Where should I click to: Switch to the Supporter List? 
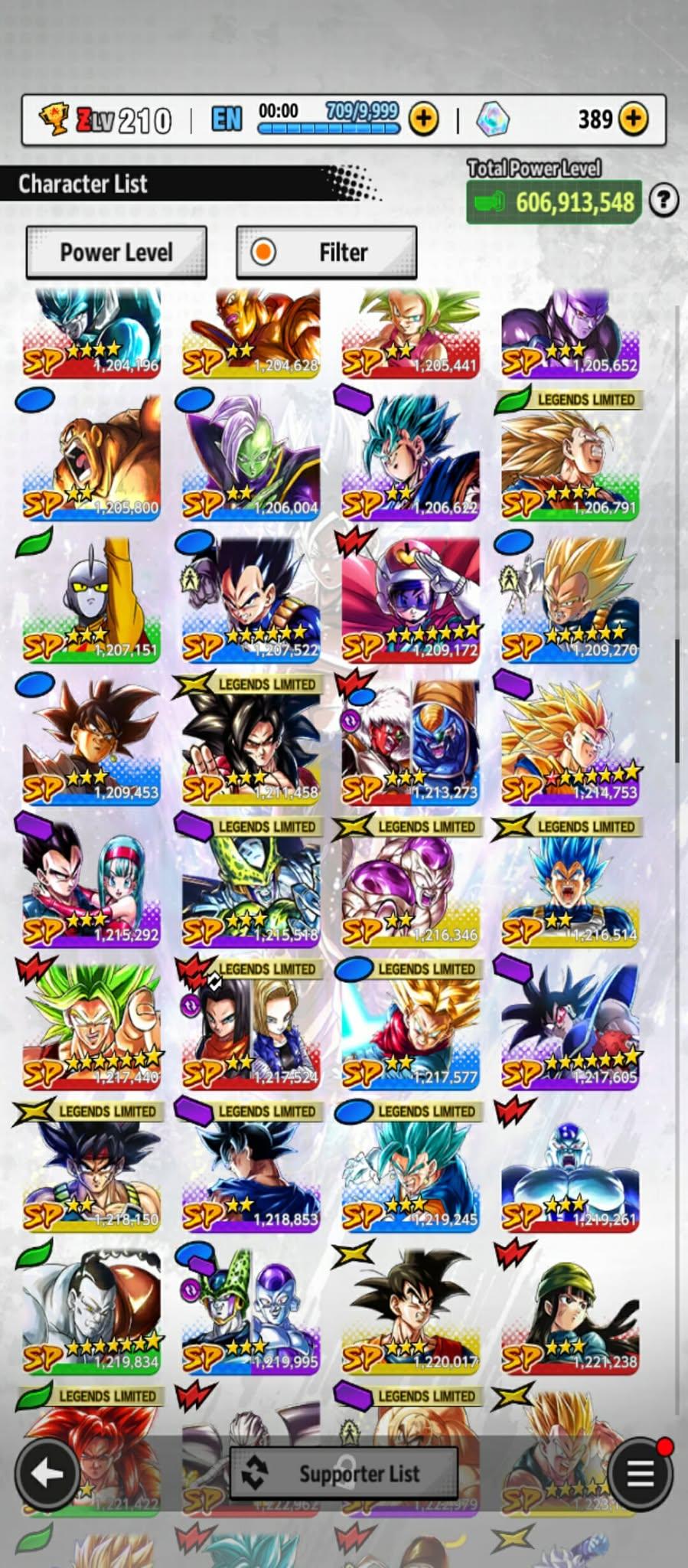(x=344, y=1472)
